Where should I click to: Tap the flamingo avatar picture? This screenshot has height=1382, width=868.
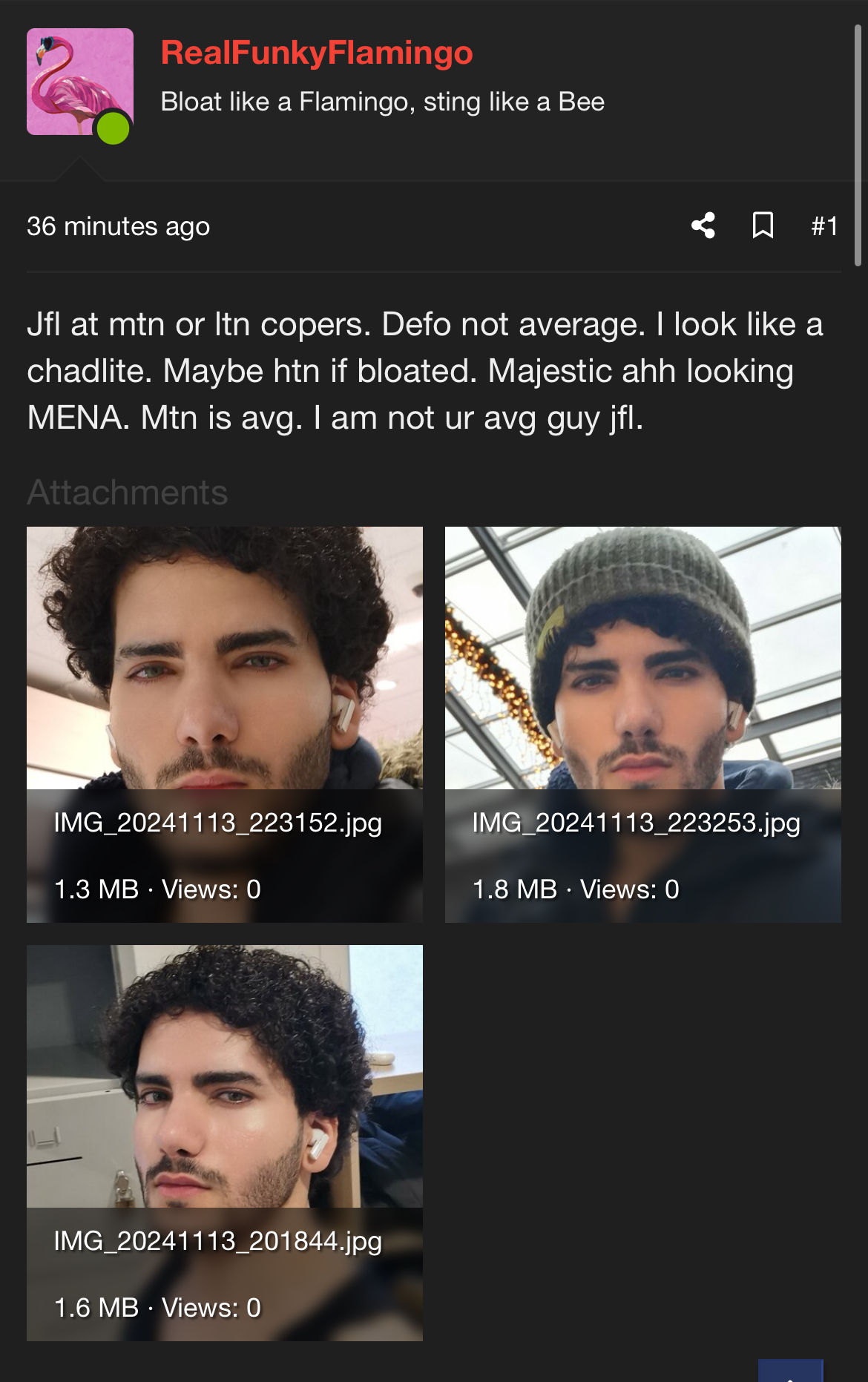pos(80,82)
